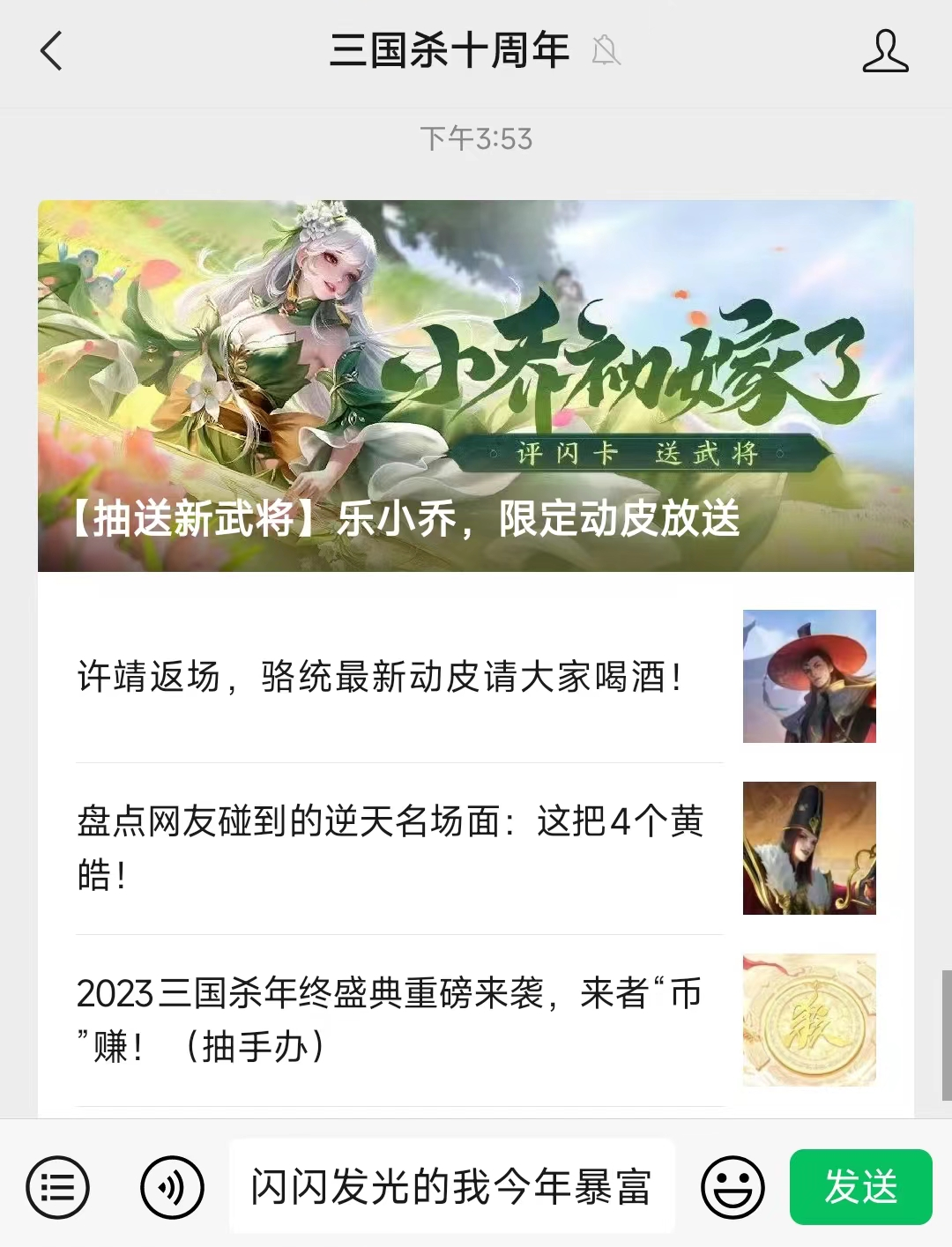Open the account profile icon
Screen dimensions: 952x1247
(884, 51)
